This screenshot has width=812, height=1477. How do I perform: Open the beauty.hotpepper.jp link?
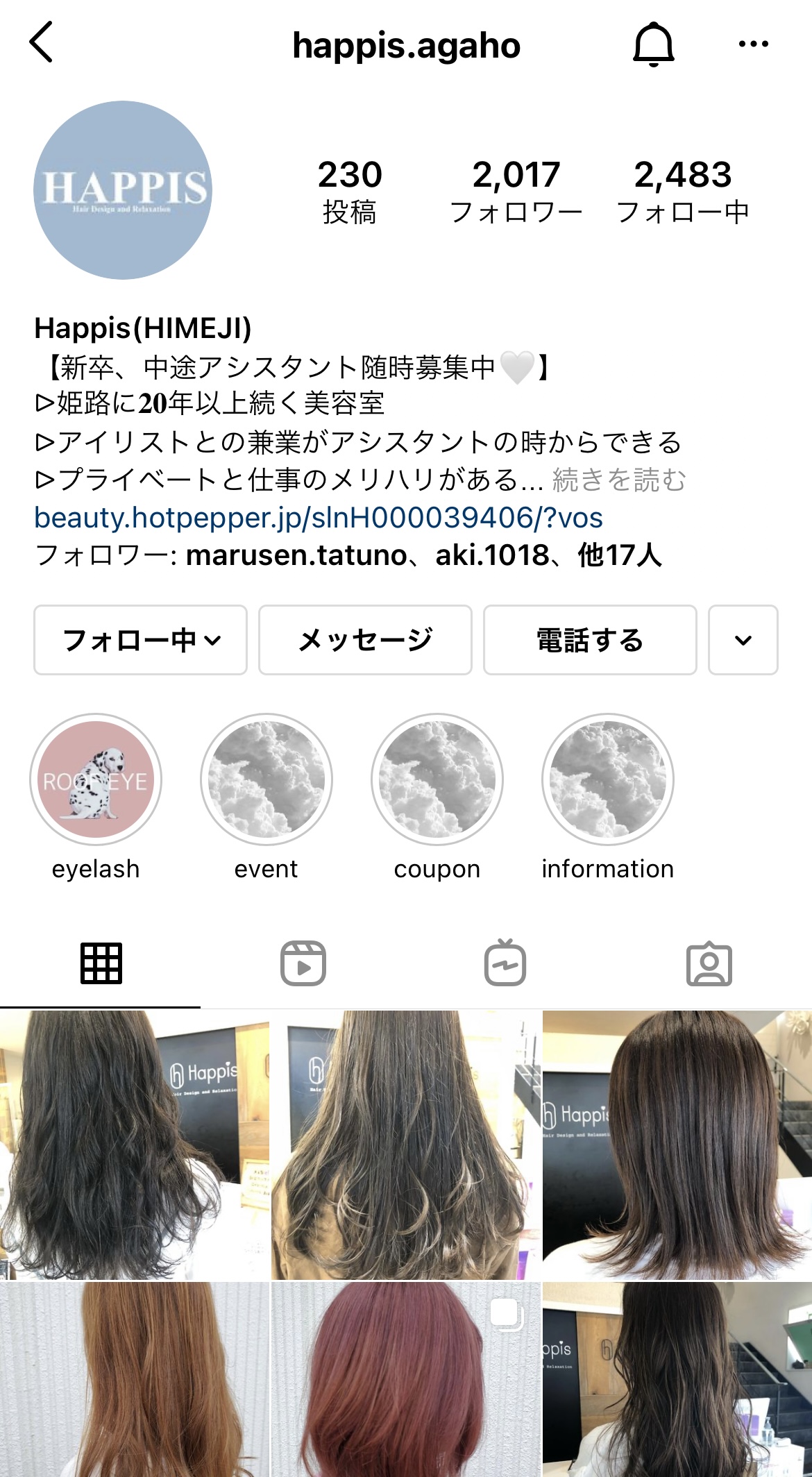[319, 518]
